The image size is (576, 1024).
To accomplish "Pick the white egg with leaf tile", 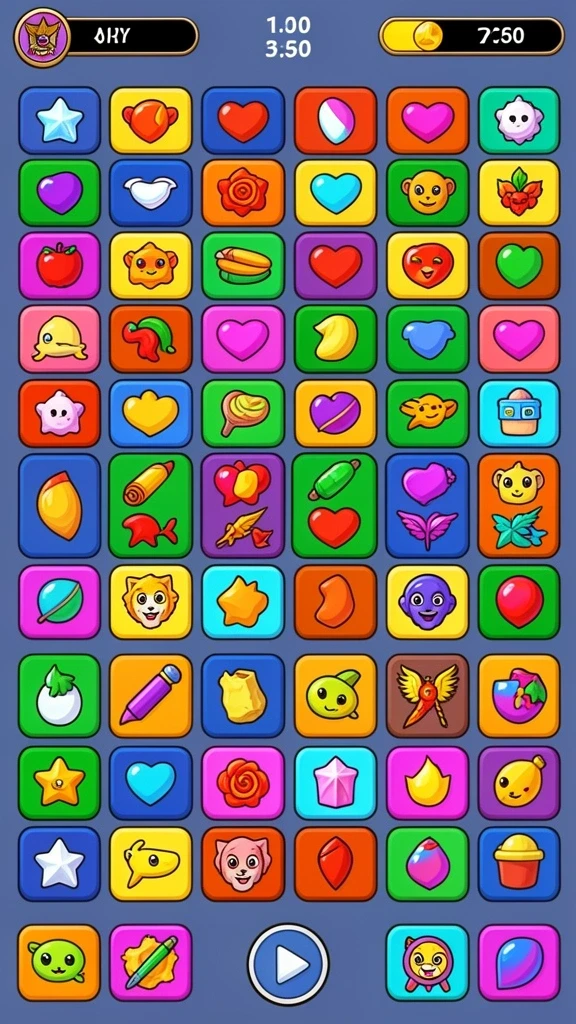I will click(x=59, y=696).
